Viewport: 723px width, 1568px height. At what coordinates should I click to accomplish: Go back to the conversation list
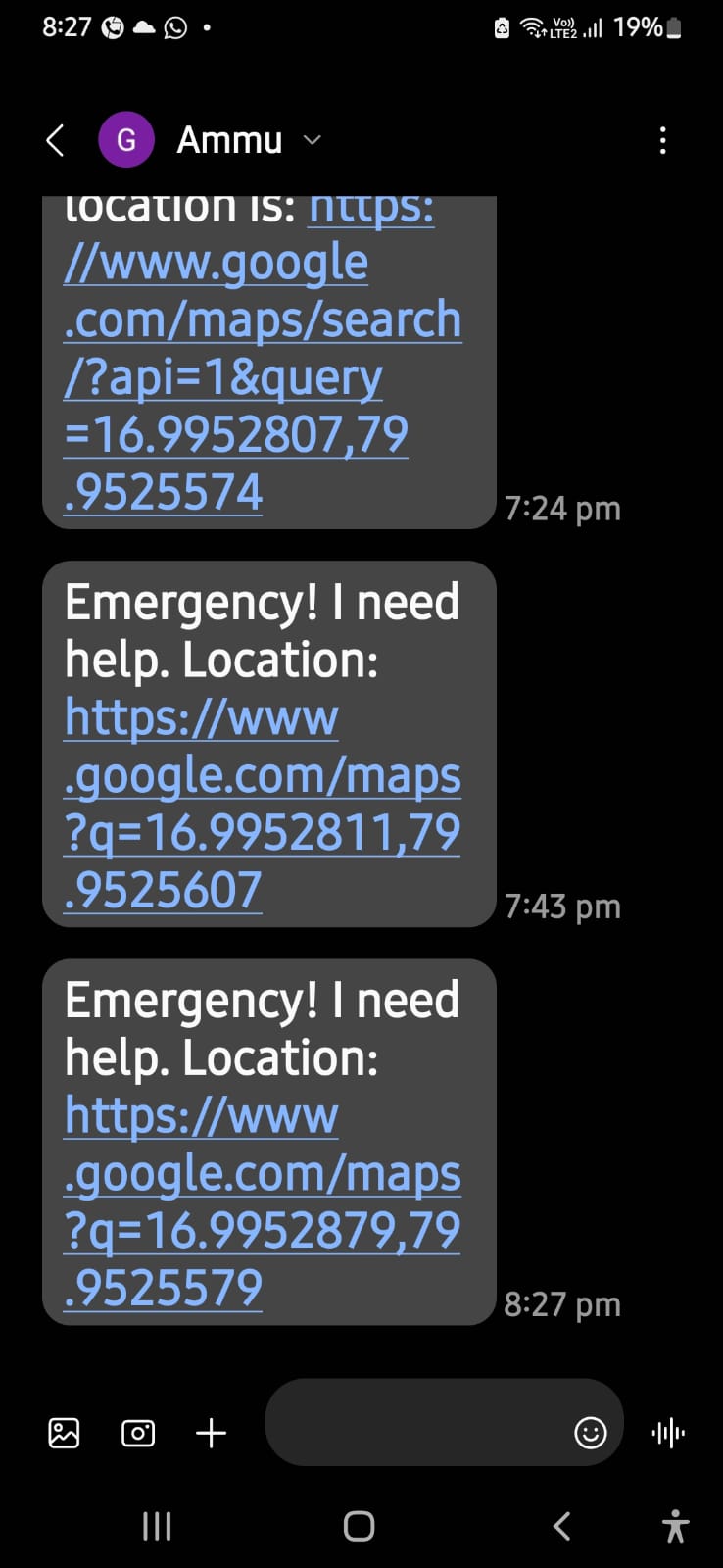56,140
